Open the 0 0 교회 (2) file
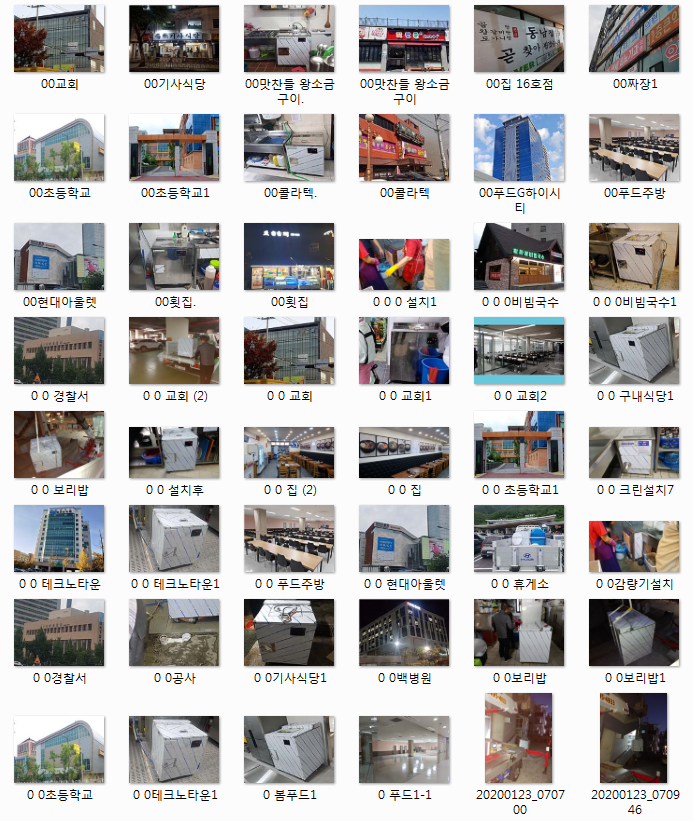This screenshot has height=821, width=693. (174, 351)
